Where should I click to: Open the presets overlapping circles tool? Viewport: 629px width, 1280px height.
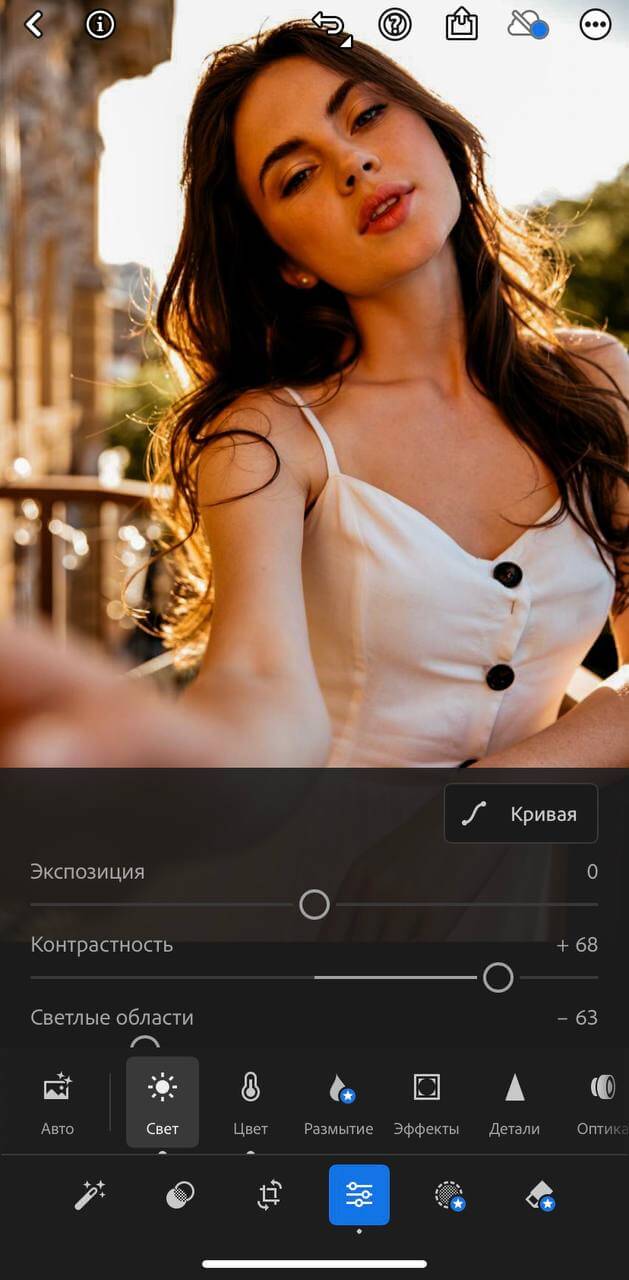pos(179,1194)
